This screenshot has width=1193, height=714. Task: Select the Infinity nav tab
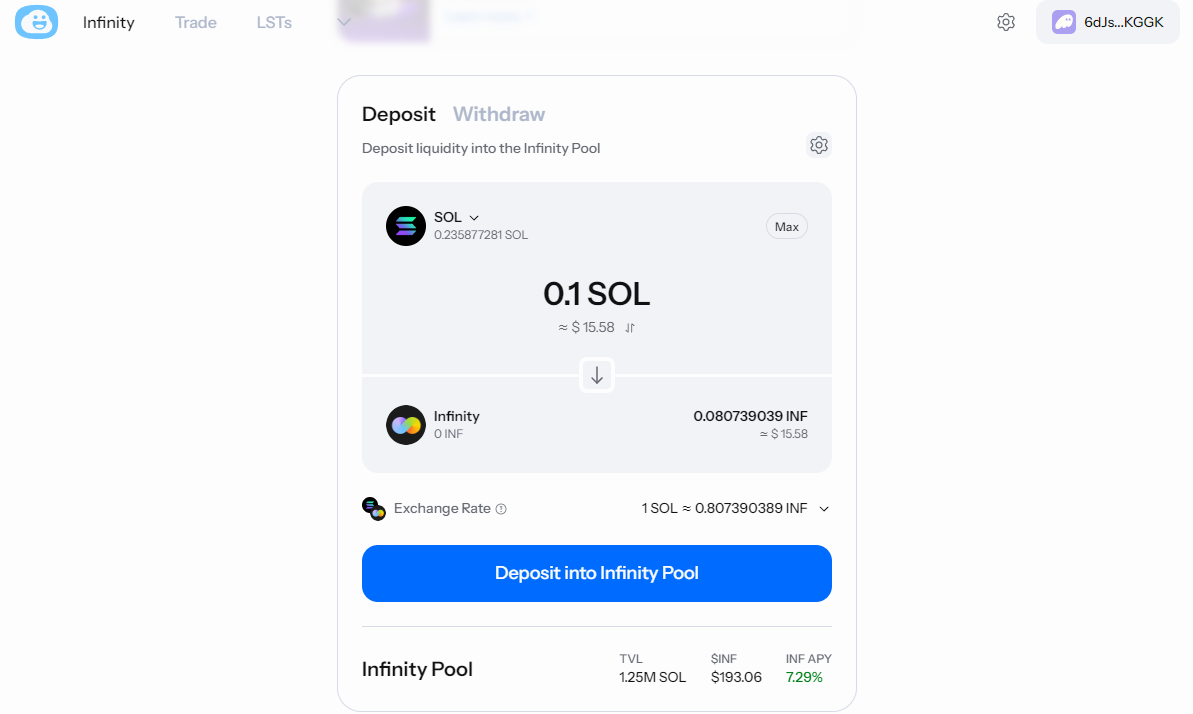point(109,22)
